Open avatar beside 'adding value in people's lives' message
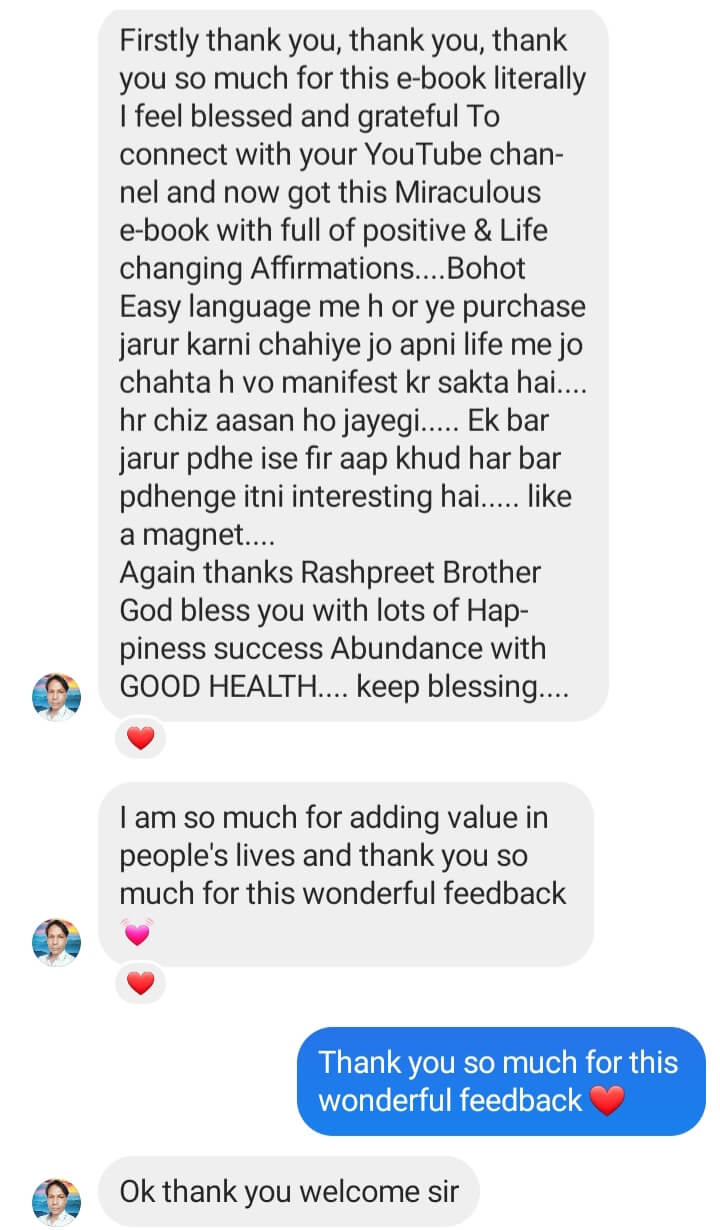The width and height of the screenshot is (720, 1230). point(57,942)
